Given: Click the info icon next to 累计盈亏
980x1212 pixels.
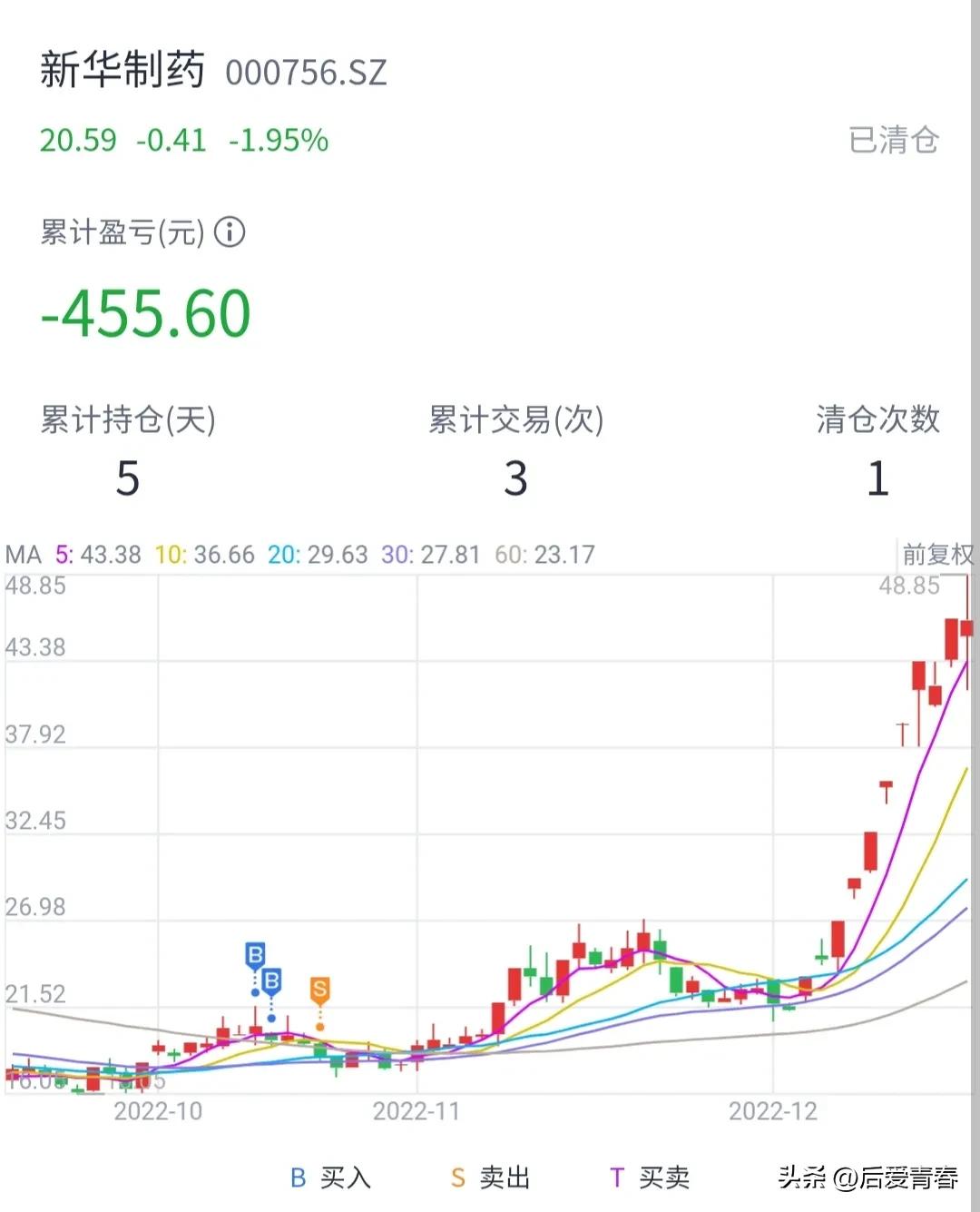Looking at the screenshot, I should (x=230, y=232).
